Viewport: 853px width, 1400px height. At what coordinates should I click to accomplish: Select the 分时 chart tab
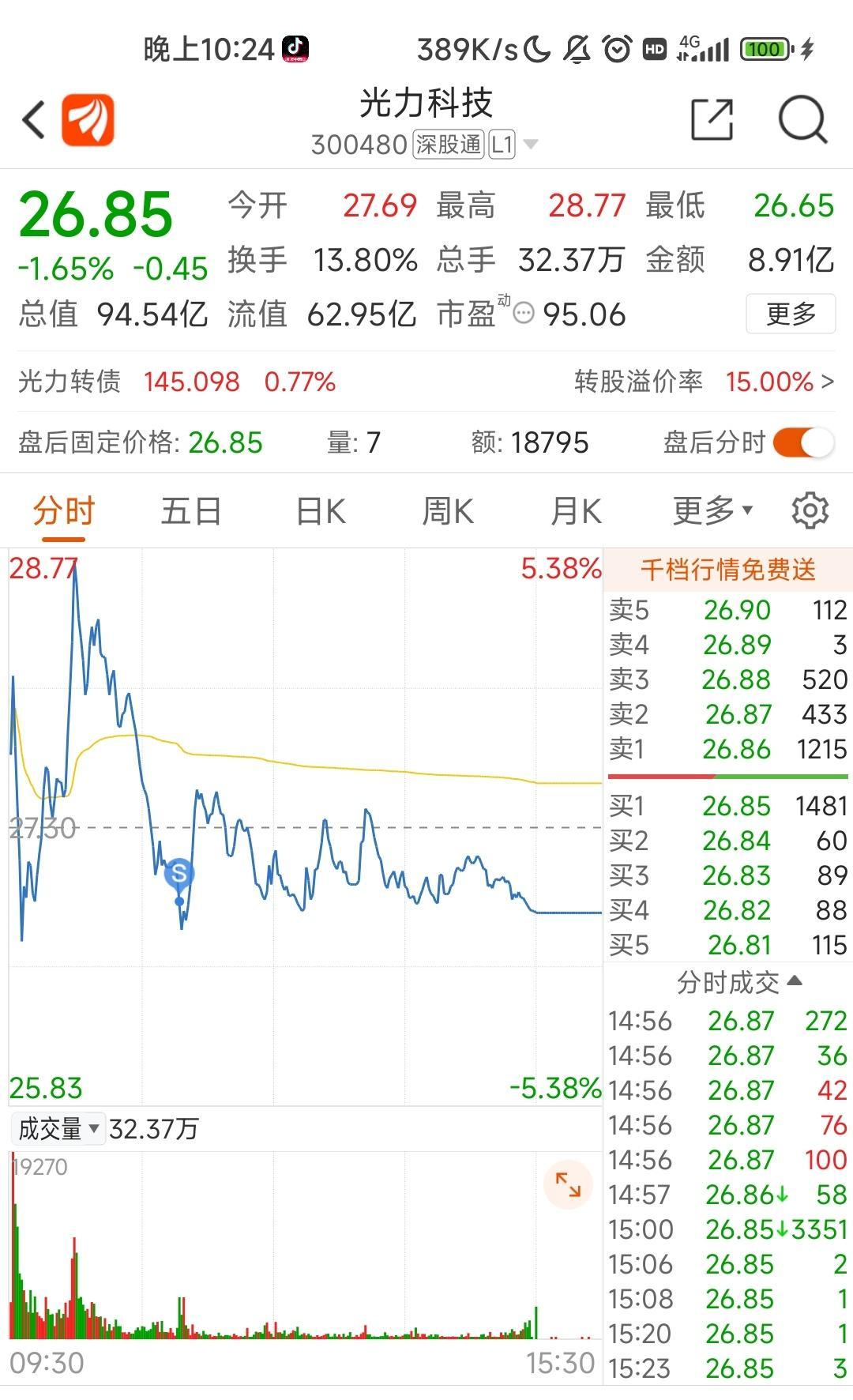[x=63, y=511]
